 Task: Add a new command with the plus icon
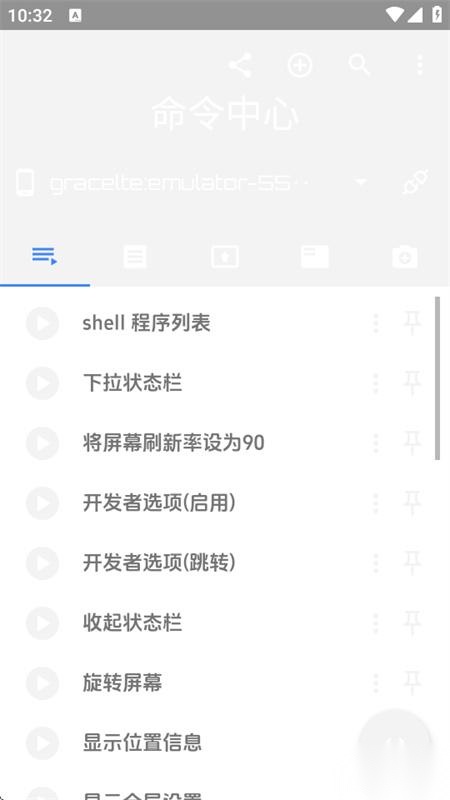coord(300,65)
